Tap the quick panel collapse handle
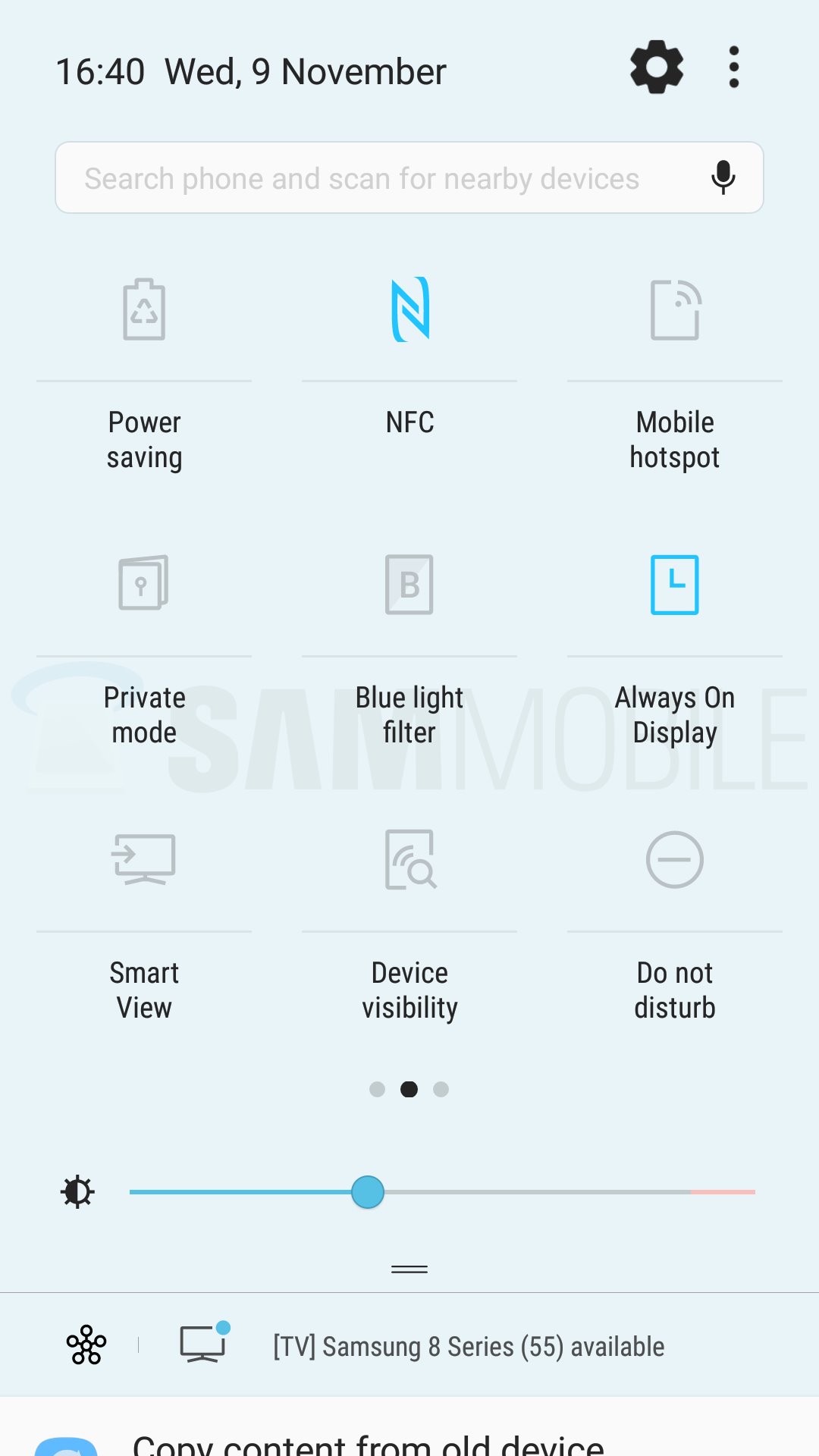The image size is (819, 1456). click(x=409, y=1269)
